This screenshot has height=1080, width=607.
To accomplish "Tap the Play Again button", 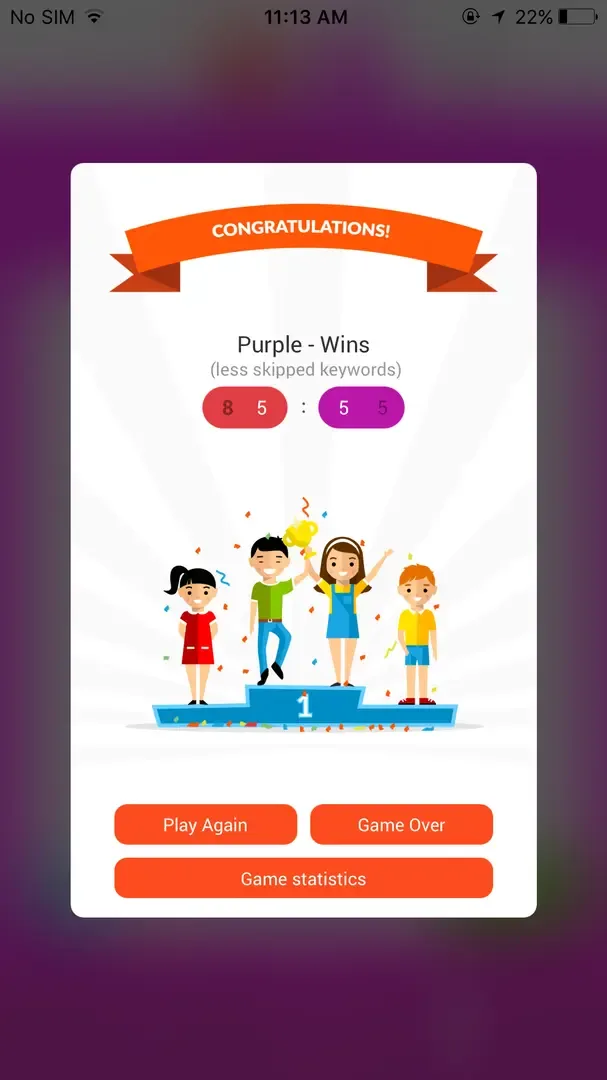I will (x=205, y=825).
